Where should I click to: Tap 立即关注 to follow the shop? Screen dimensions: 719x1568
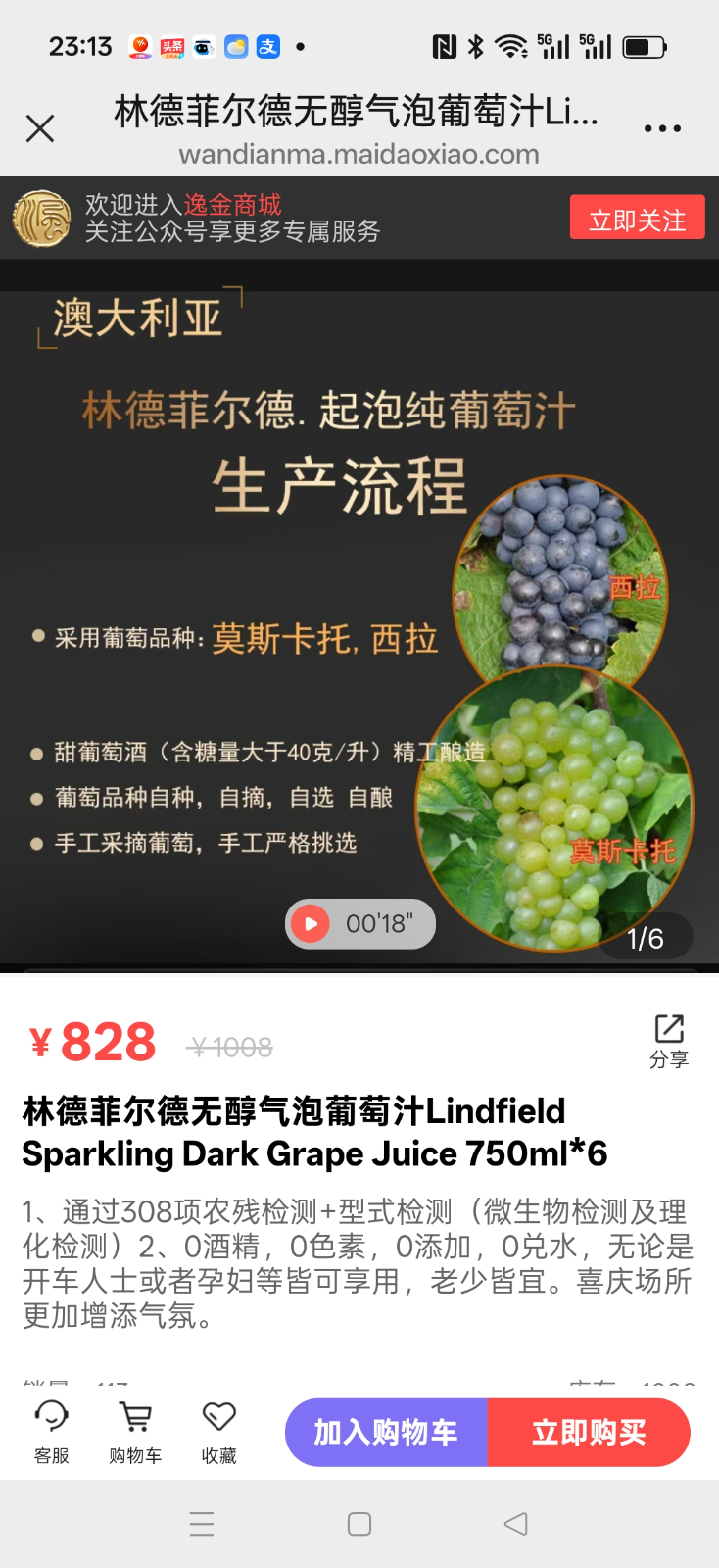[637, 220]
